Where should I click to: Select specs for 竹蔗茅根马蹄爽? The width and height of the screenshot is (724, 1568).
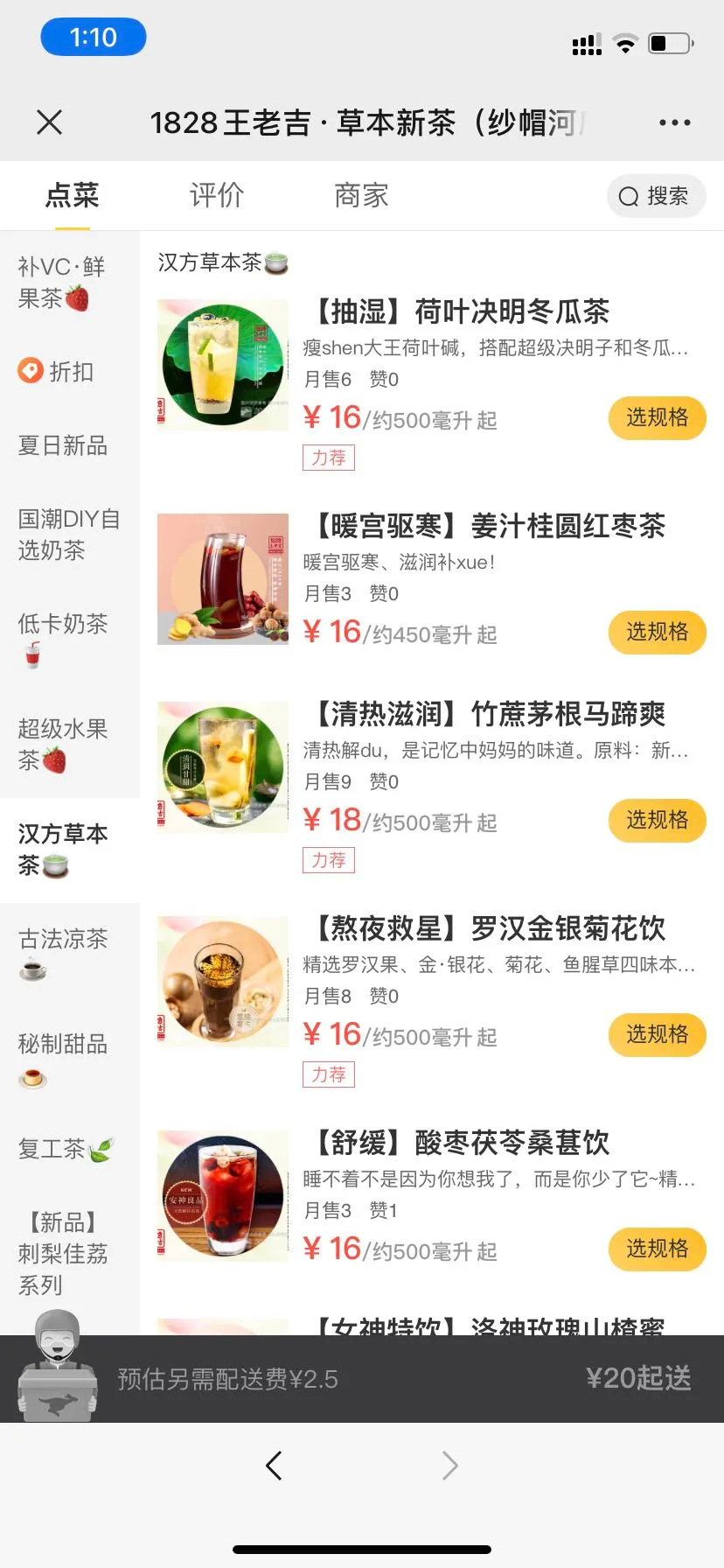[657, 820]
